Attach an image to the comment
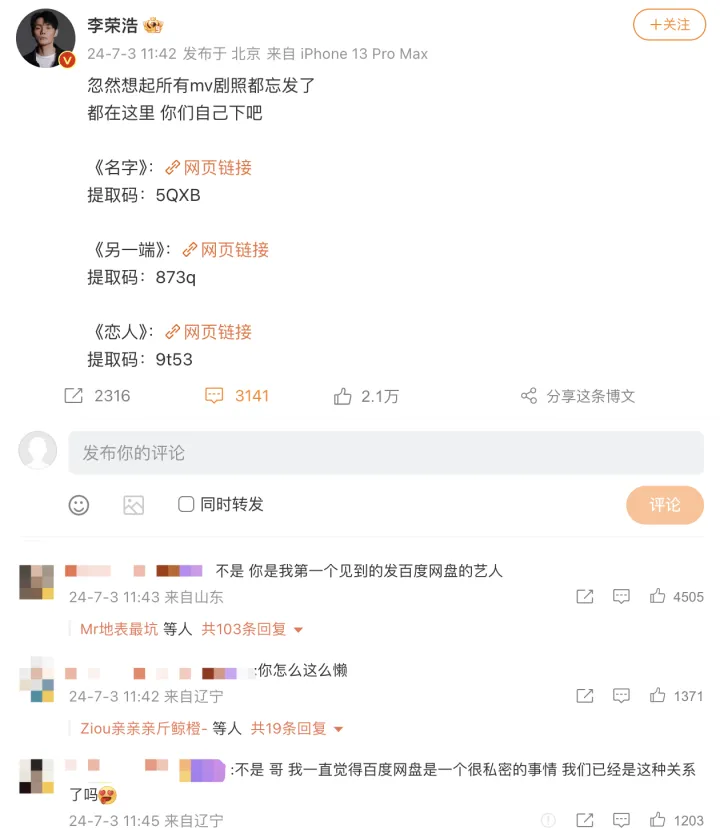 coord(134,505)
